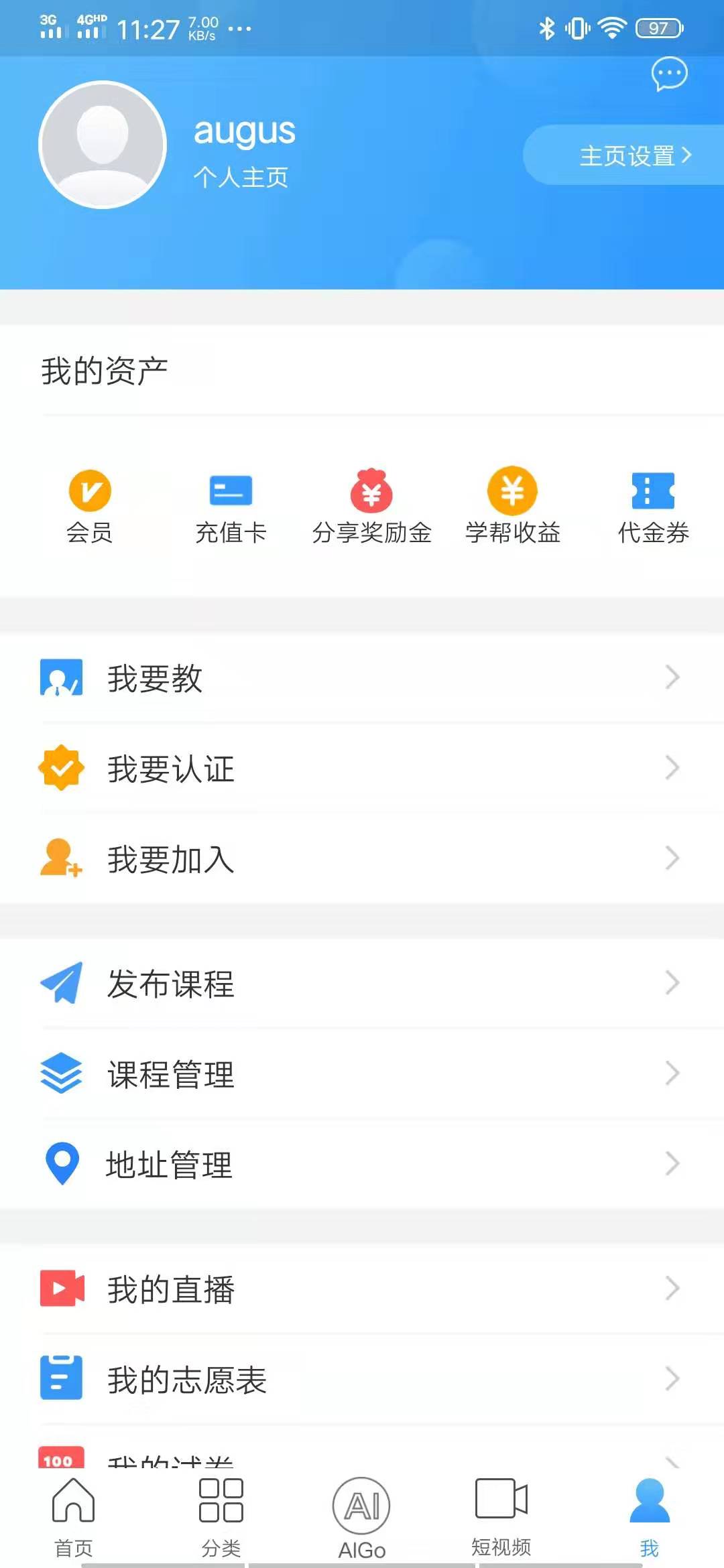724x1568 pixels.
Task: Go to 发布课程 publish course
Action: coord(362,983)
